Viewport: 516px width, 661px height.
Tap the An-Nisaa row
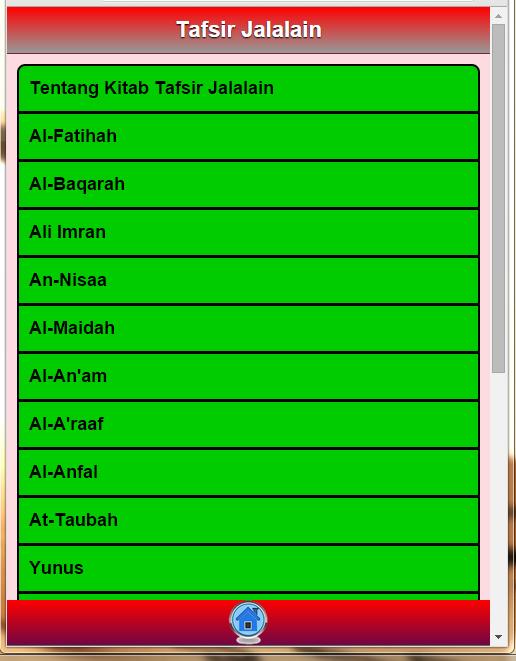(x=248, y=280)
